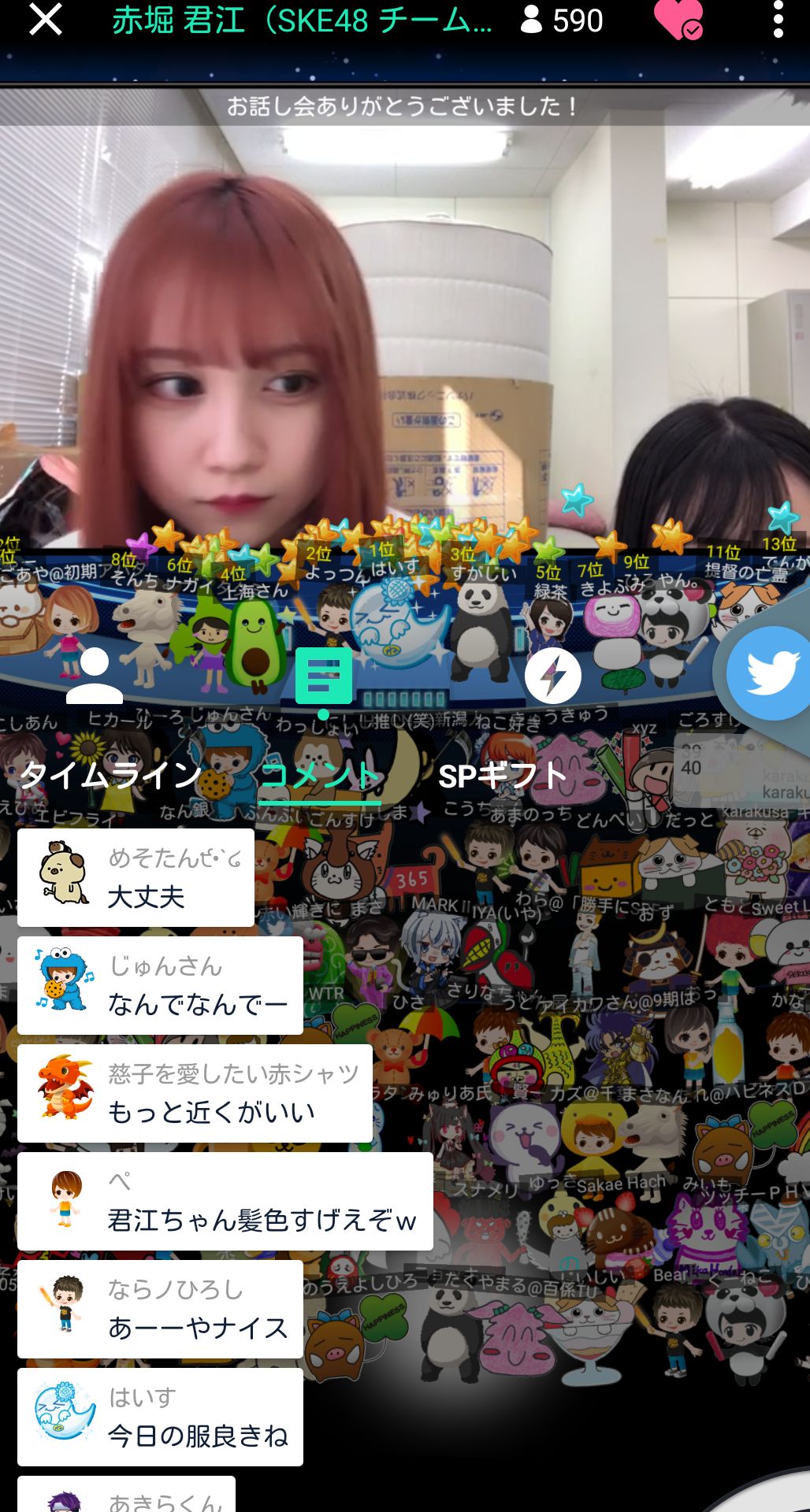Viewport: 810px width, 1512px height.
Task: Tap the lightning bolt icon
Action: pyautogui.click(x=552, y=676)
